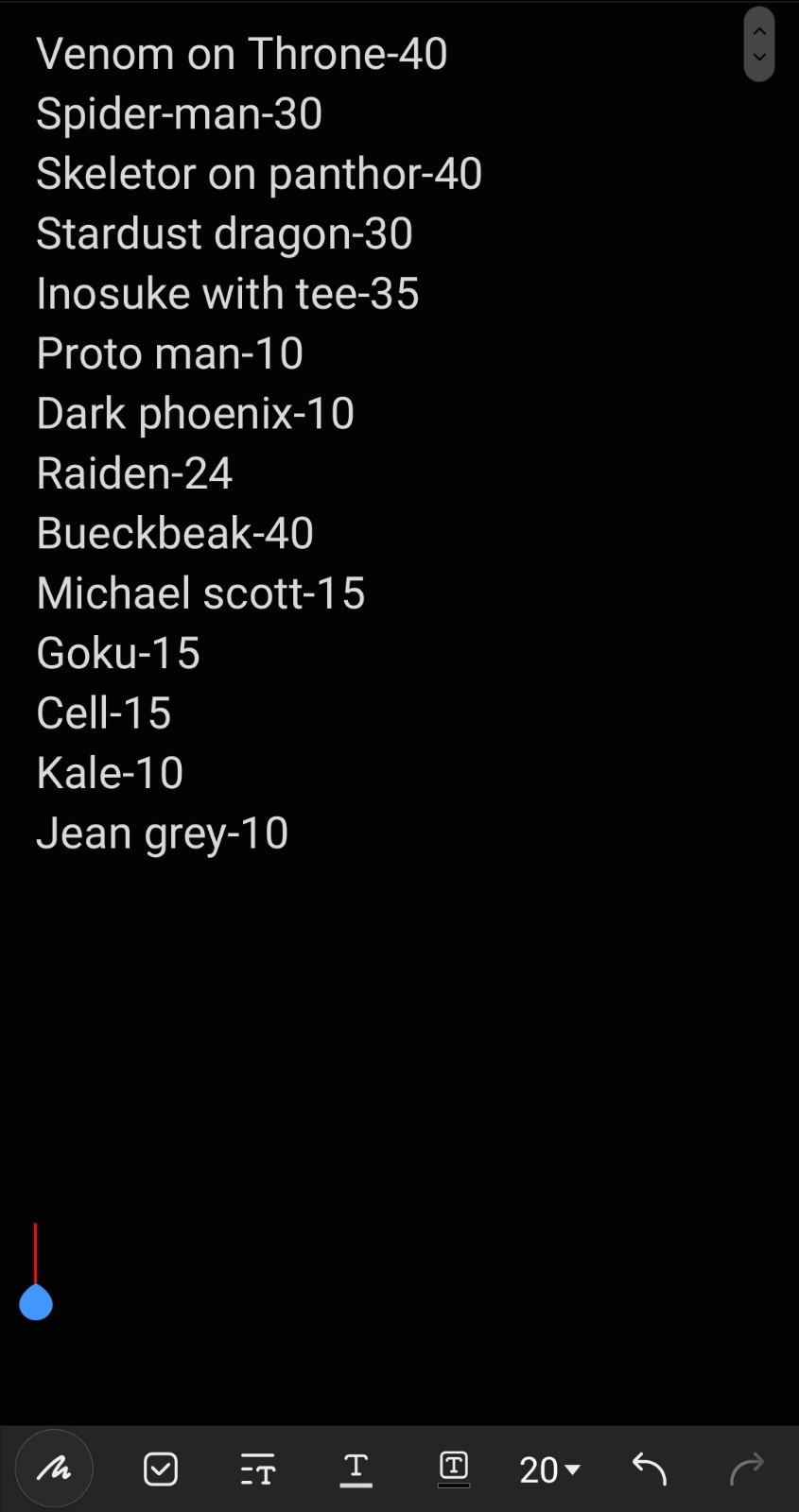Open the font size 20 dropdown
Image resolution: width=799 pixels, height=1512 pixels.
click(x=549, y=1469)
